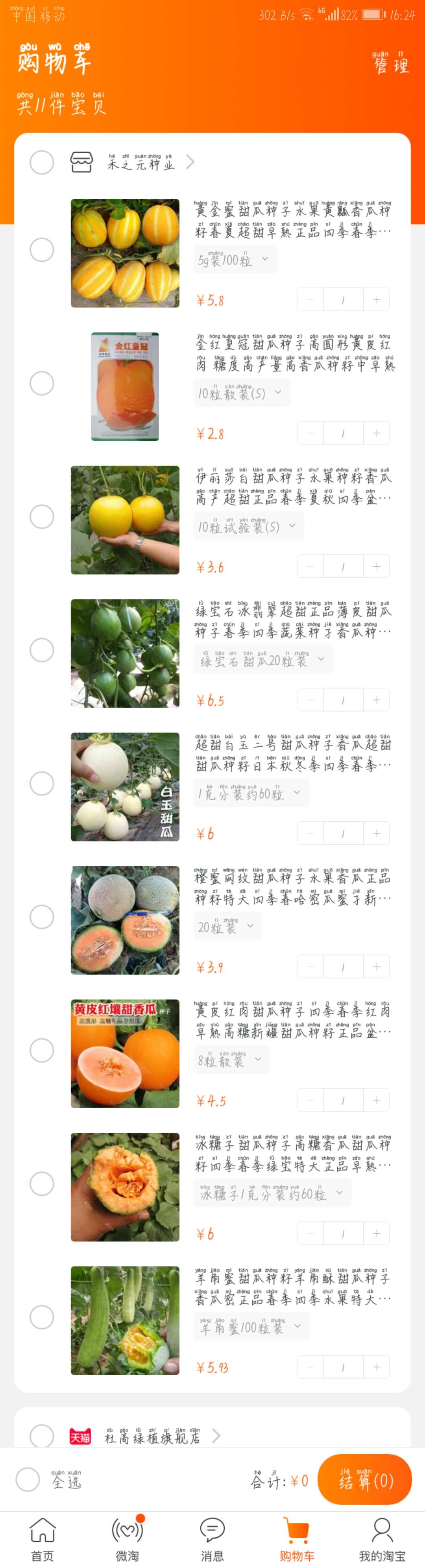This screenshot has width=425, height=1568.
Task: Switch to the 首页 tab
Action: point(42,1539)
